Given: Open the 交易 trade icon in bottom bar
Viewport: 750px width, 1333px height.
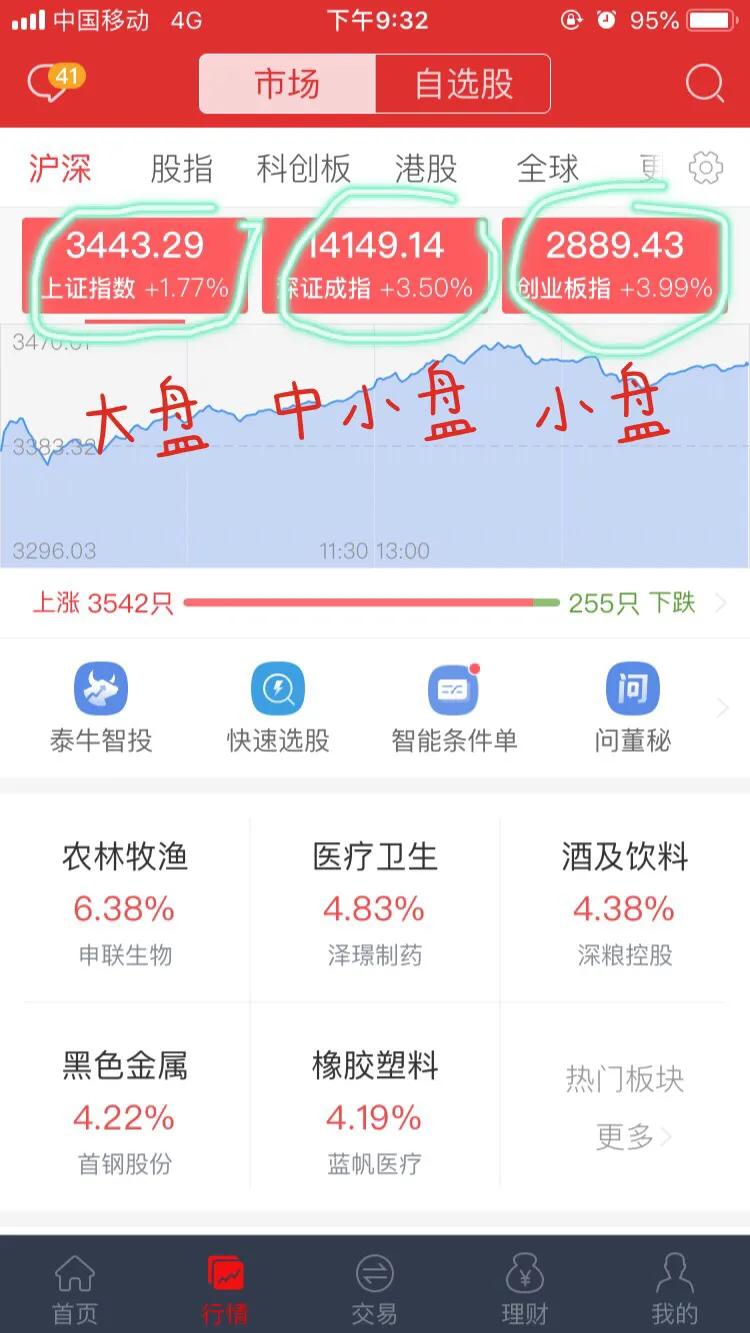Looking at the screenshot, I should click(x=375, y=1285).
